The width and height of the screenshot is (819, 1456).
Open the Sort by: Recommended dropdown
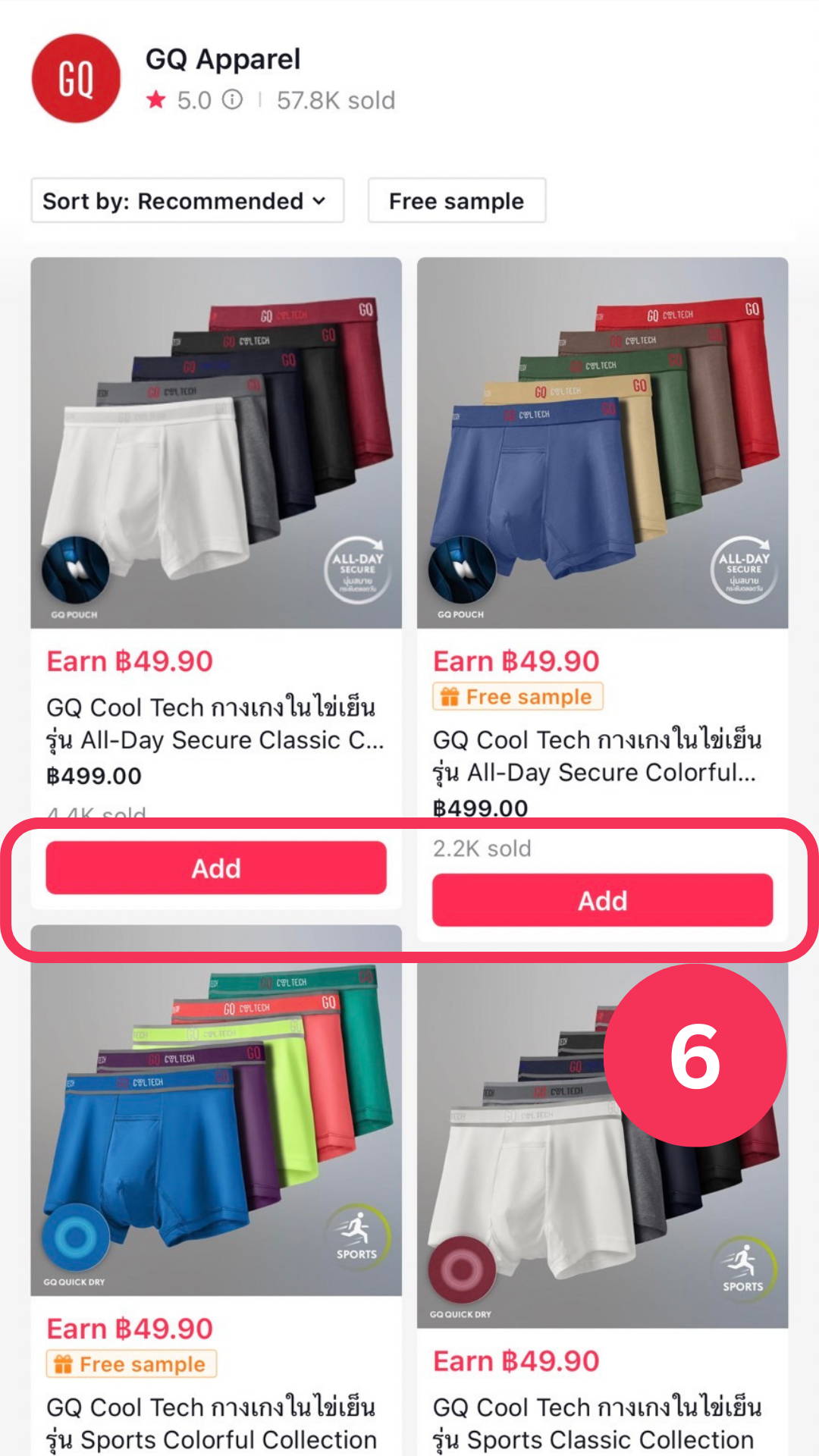pyautogui.click(x=187, y=201)
